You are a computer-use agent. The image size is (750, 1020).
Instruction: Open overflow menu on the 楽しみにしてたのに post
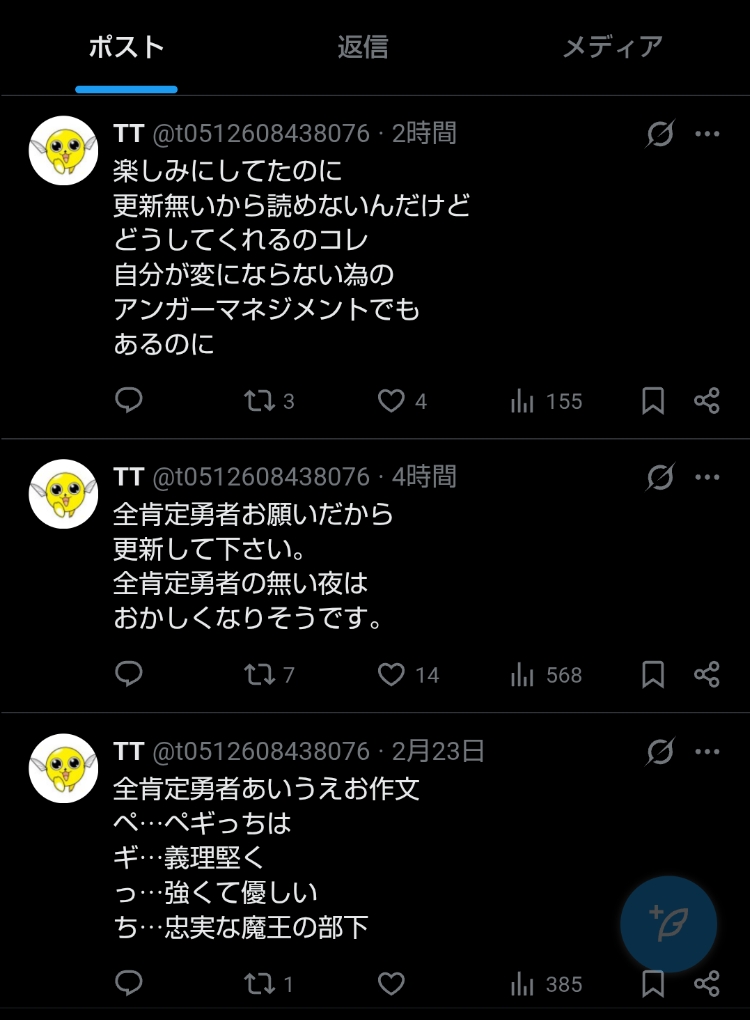tap(707, 134)
